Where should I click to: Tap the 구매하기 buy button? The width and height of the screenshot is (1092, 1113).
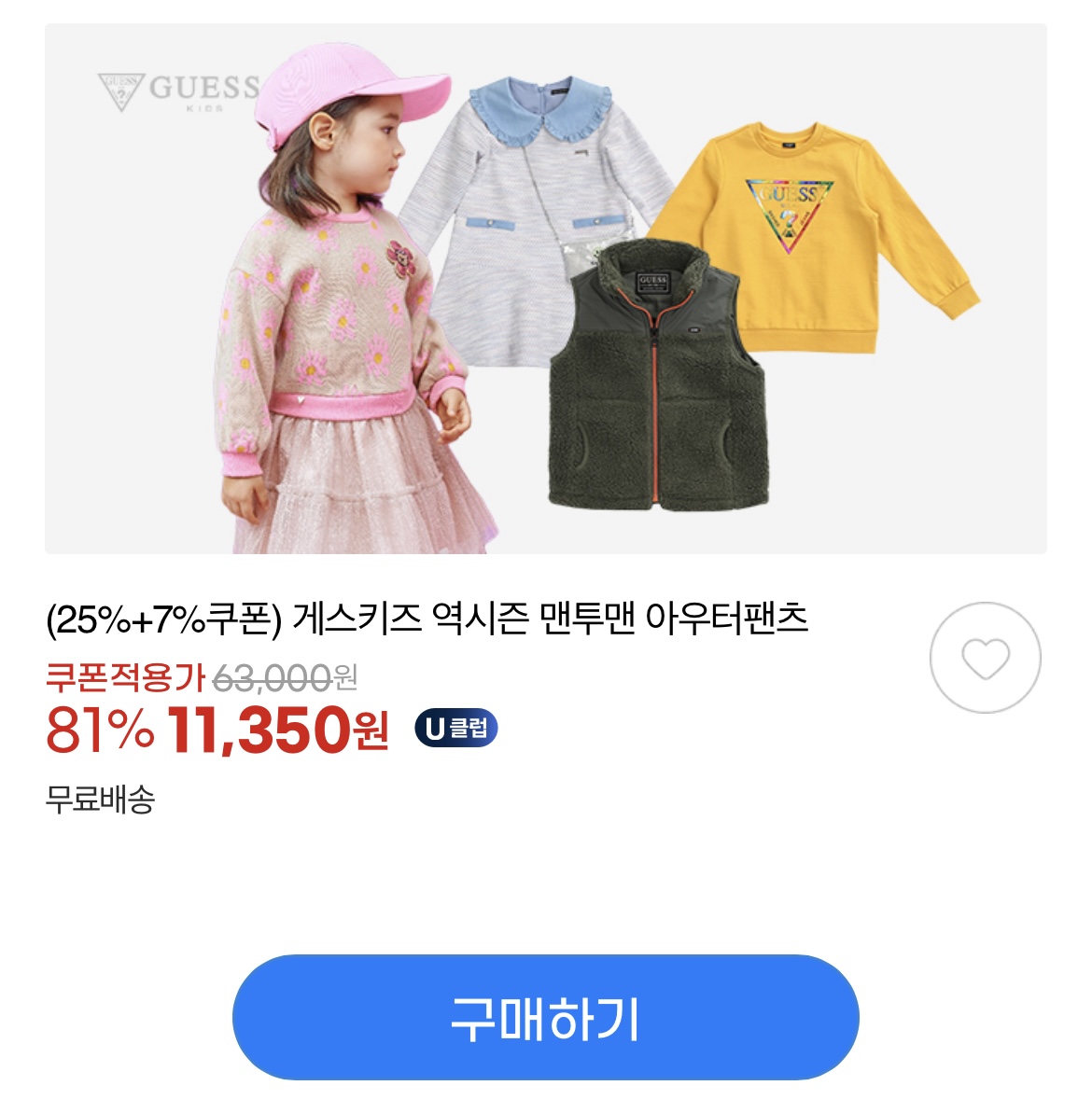(x=545, y=1017)
